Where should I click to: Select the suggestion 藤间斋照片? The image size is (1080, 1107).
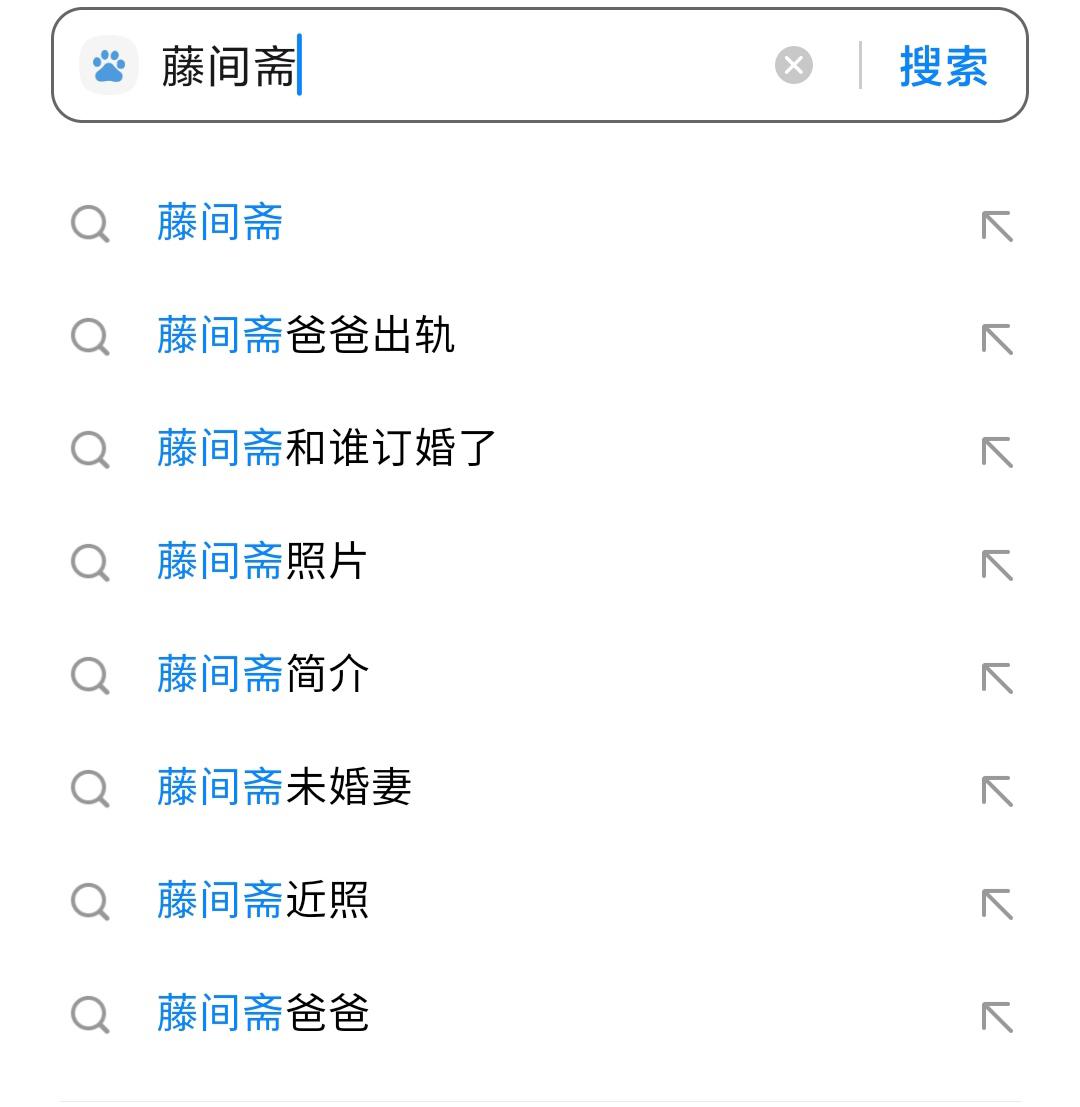click(x=262, y=563)
